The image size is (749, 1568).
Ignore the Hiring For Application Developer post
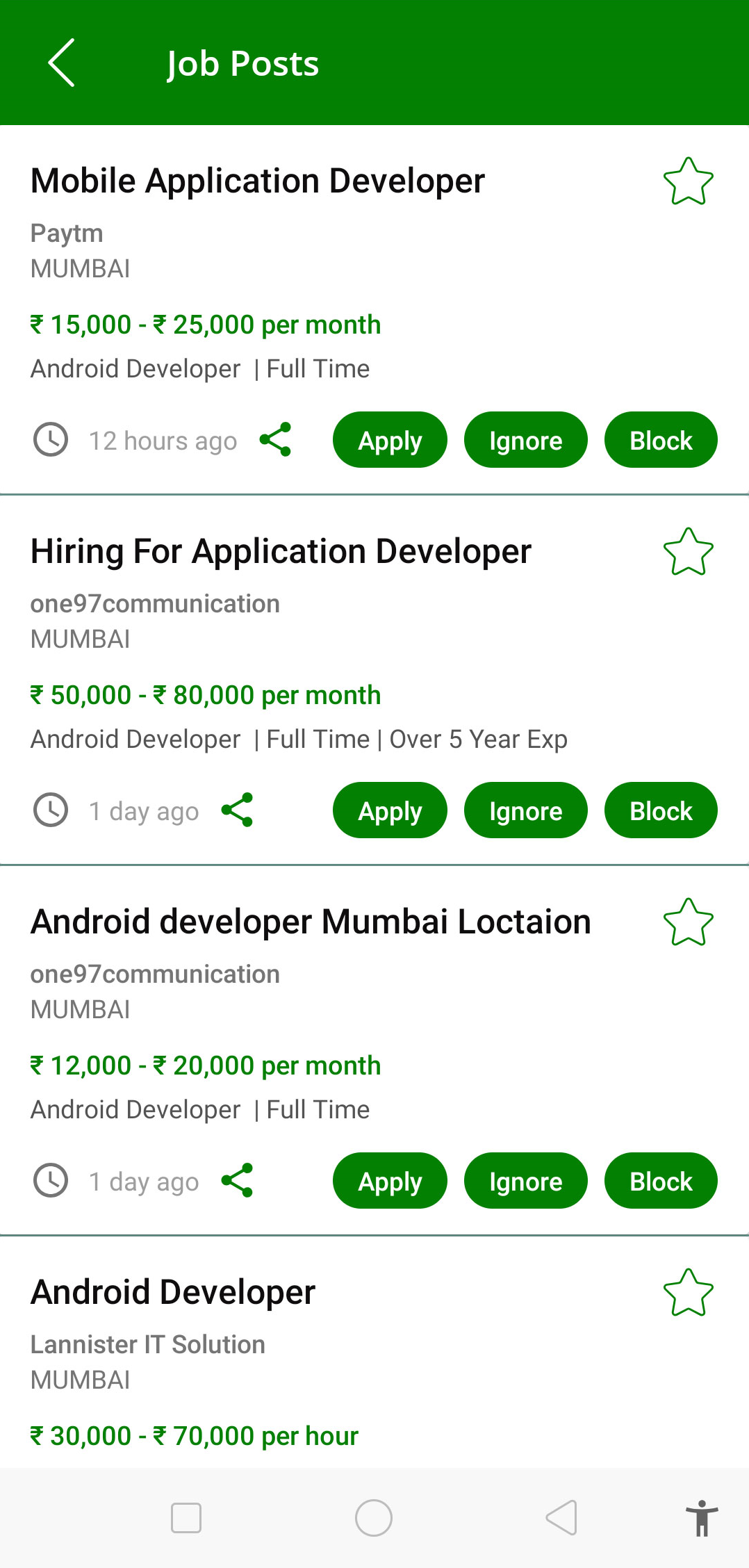tap(526, 810)
